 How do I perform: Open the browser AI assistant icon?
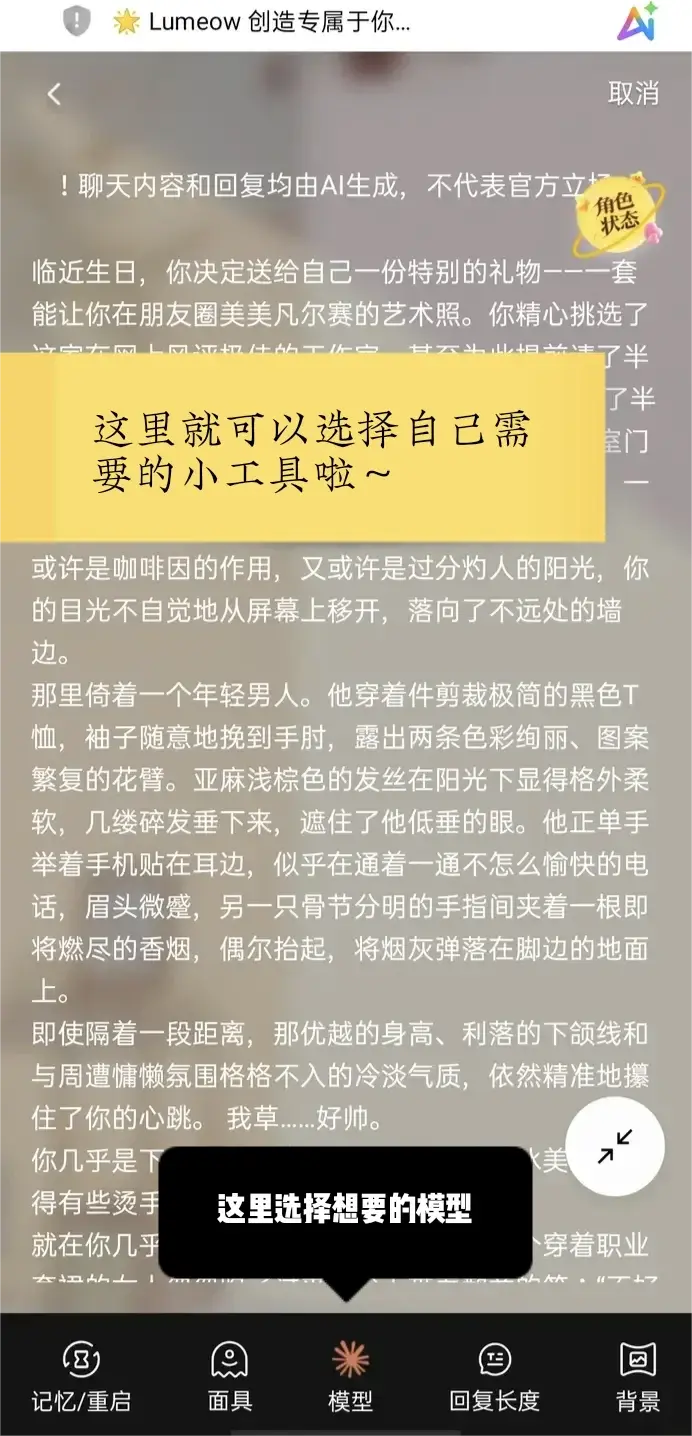coord(636,23)
